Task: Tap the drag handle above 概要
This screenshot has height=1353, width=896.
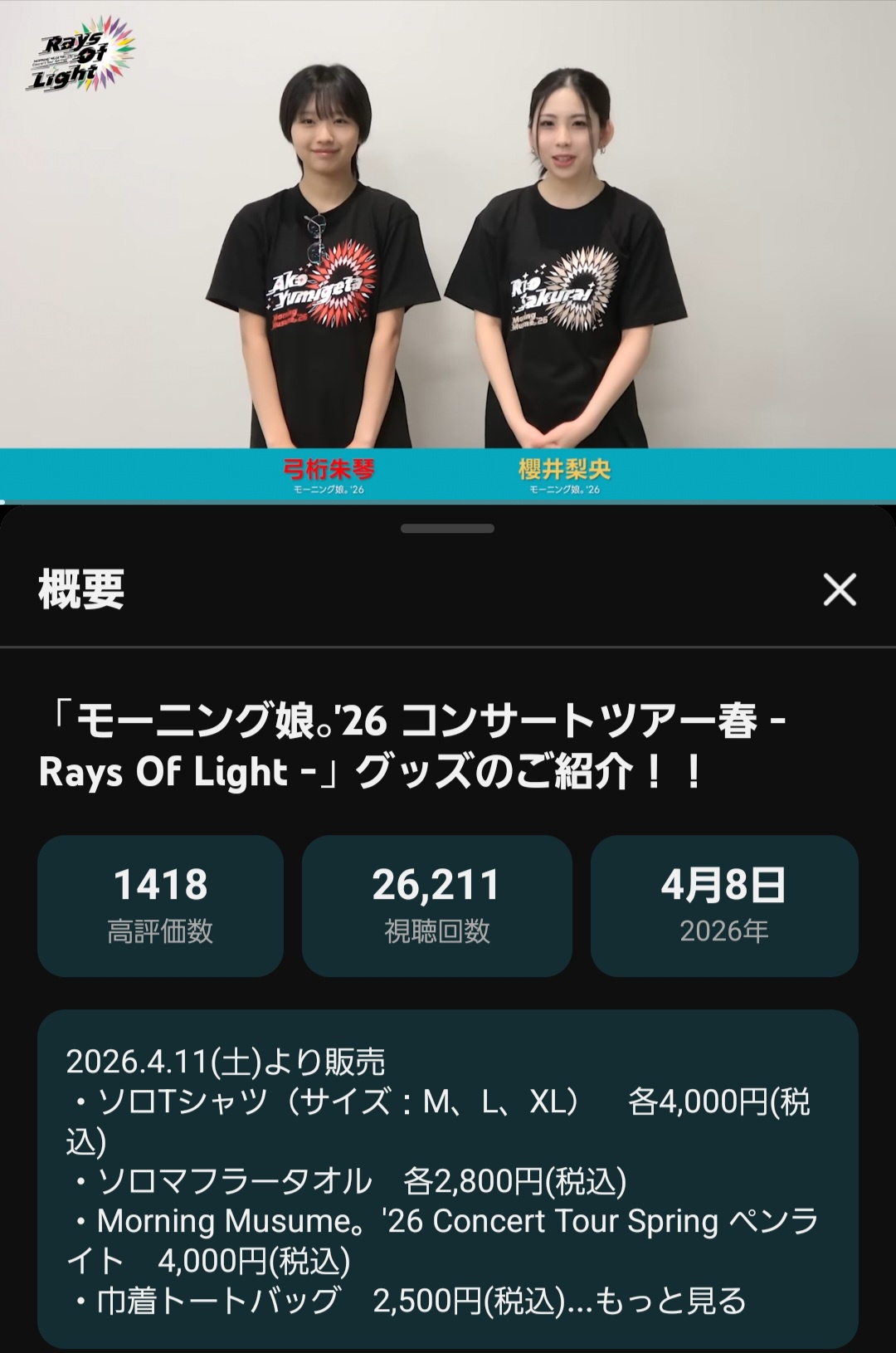Action: click(x=447, y=529)
